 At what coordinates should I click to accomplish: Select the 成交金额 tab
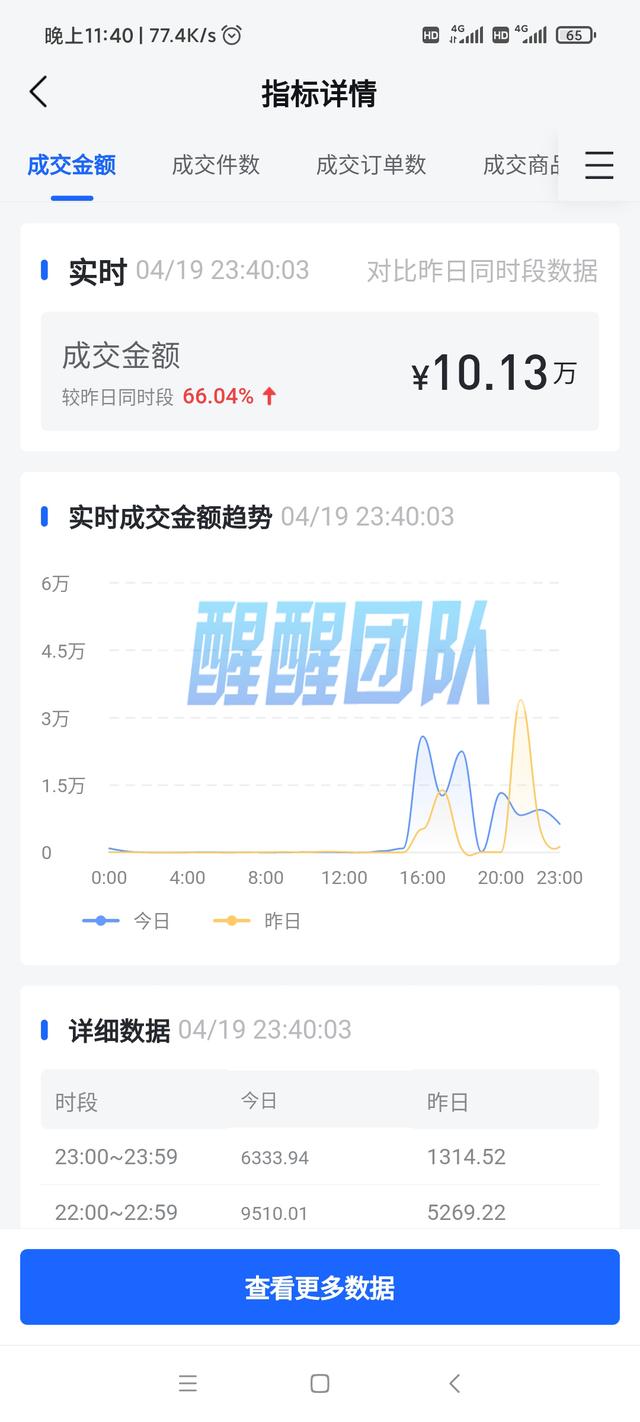point(72,165)
